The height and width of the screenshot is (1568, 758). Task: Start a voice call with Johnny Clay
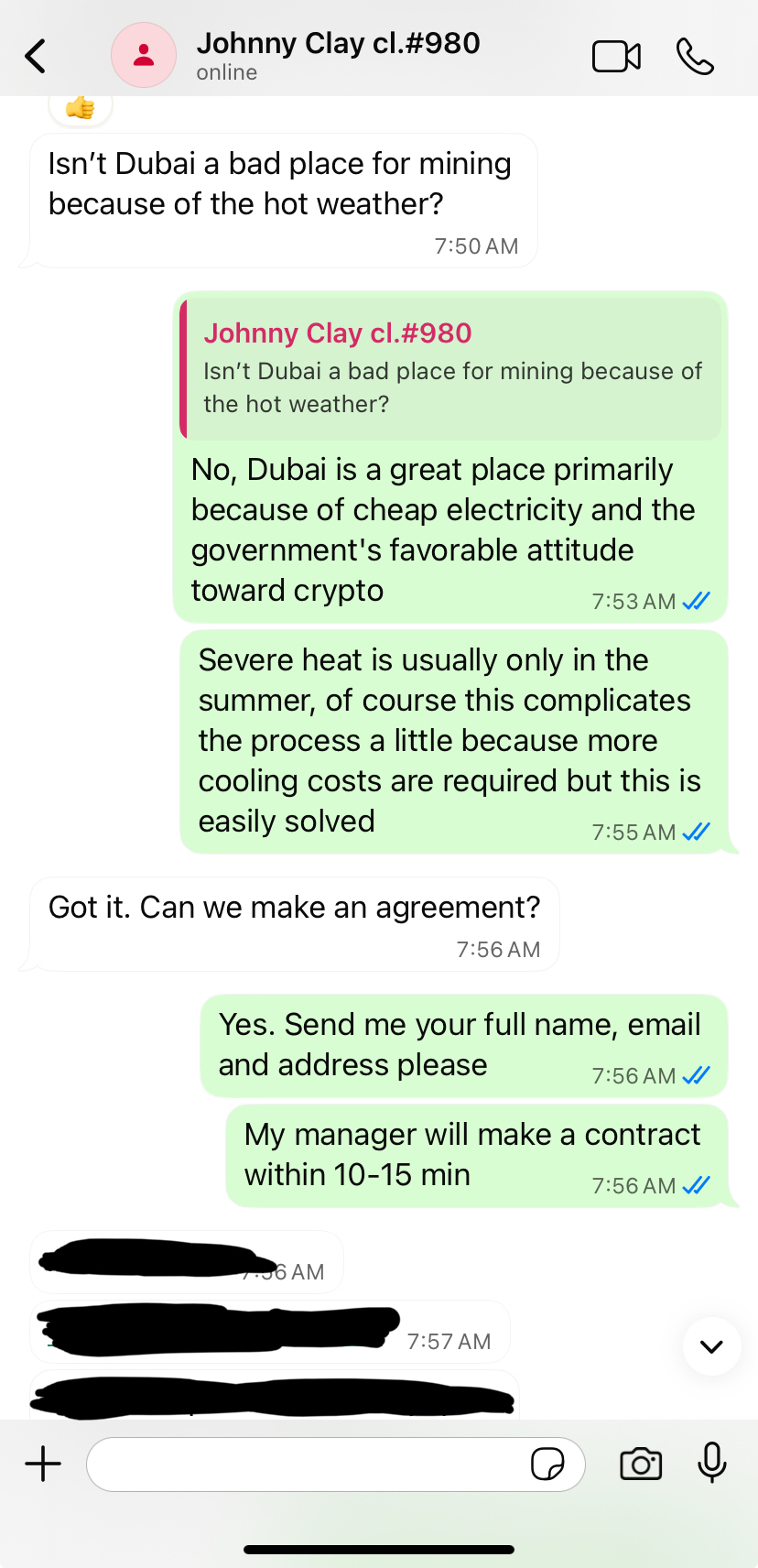click(x=695, y=57)
